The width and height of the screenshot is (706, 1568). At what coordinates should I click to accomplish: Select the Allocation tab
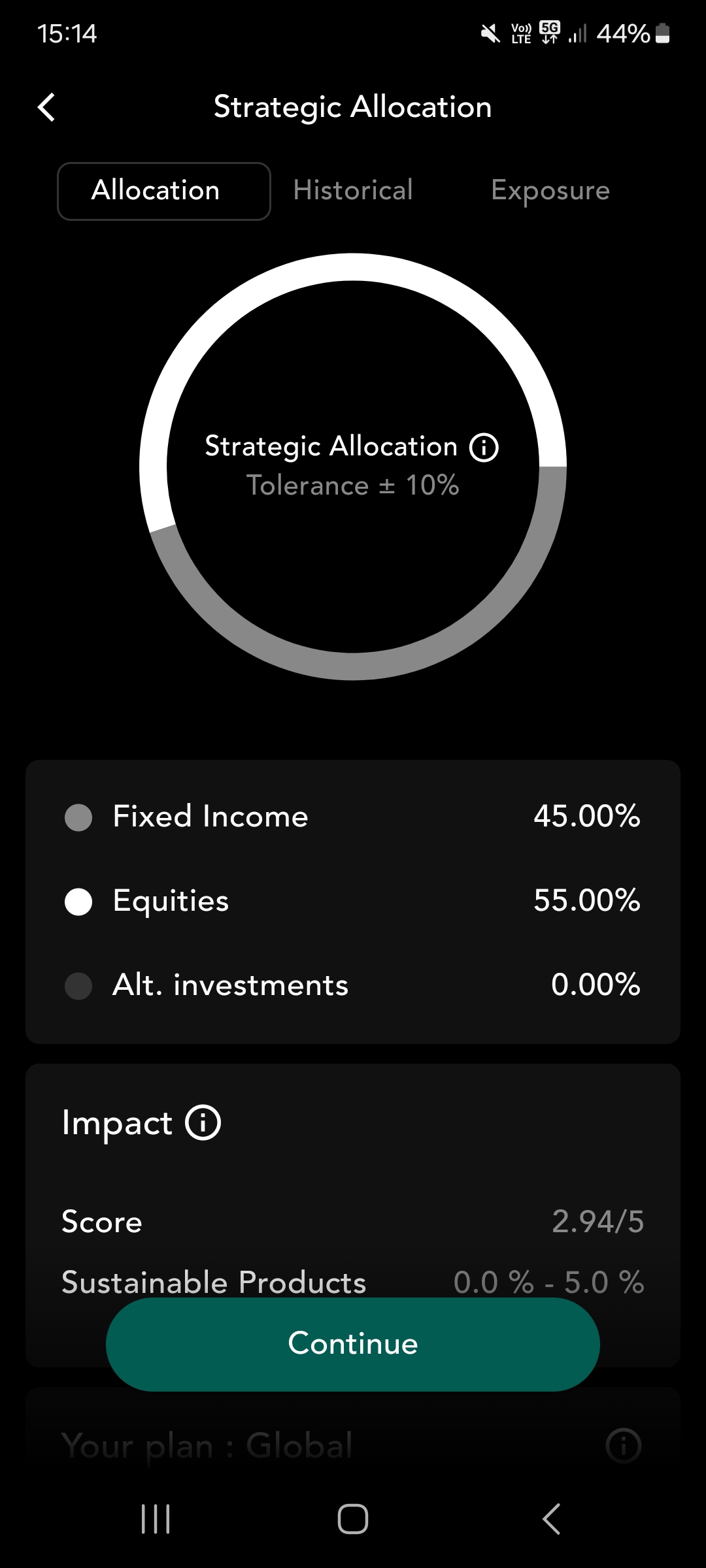[164, 191]
